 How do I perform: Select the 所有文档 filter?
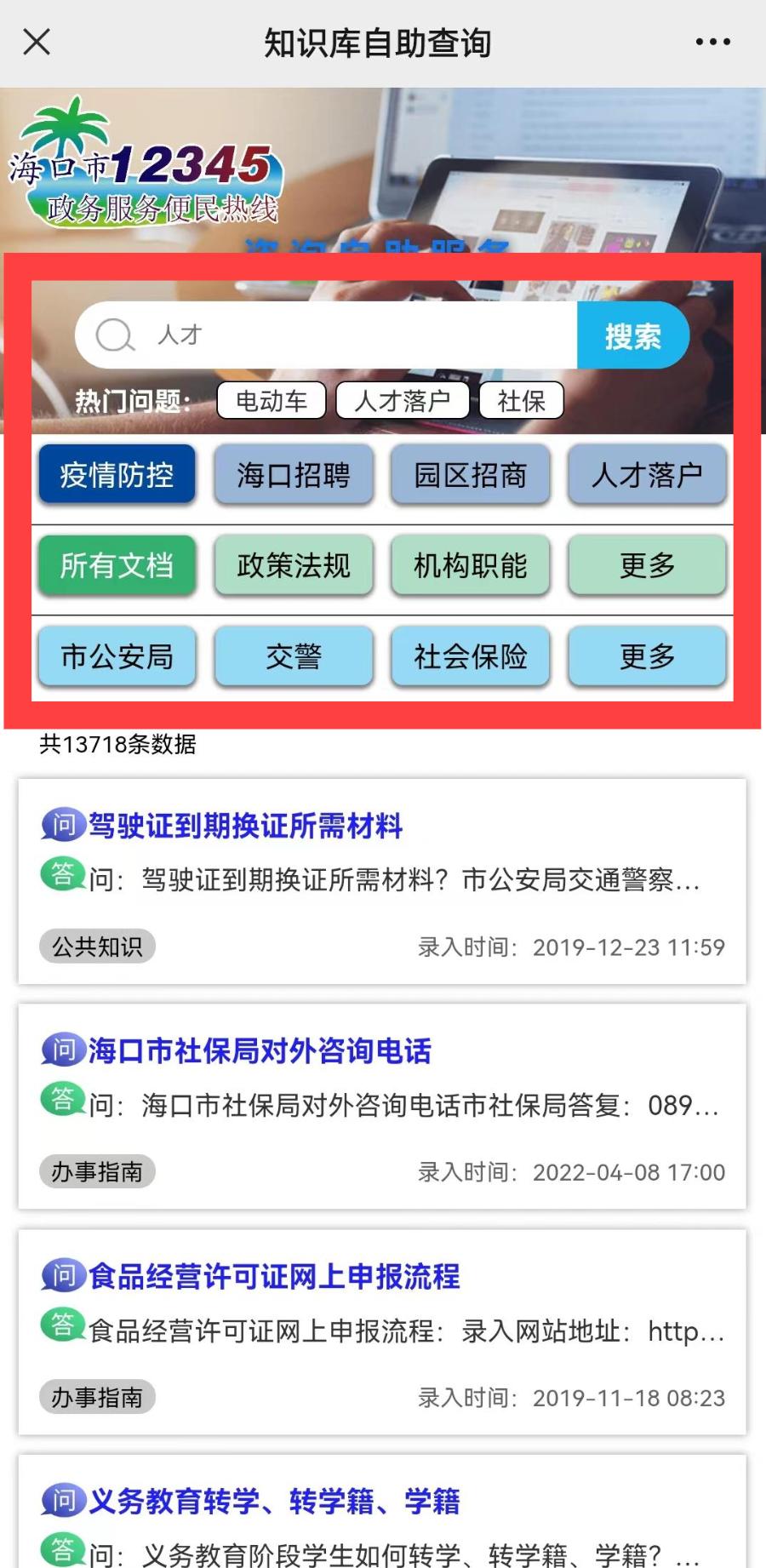pyautogui.click(x=116, y=565)
